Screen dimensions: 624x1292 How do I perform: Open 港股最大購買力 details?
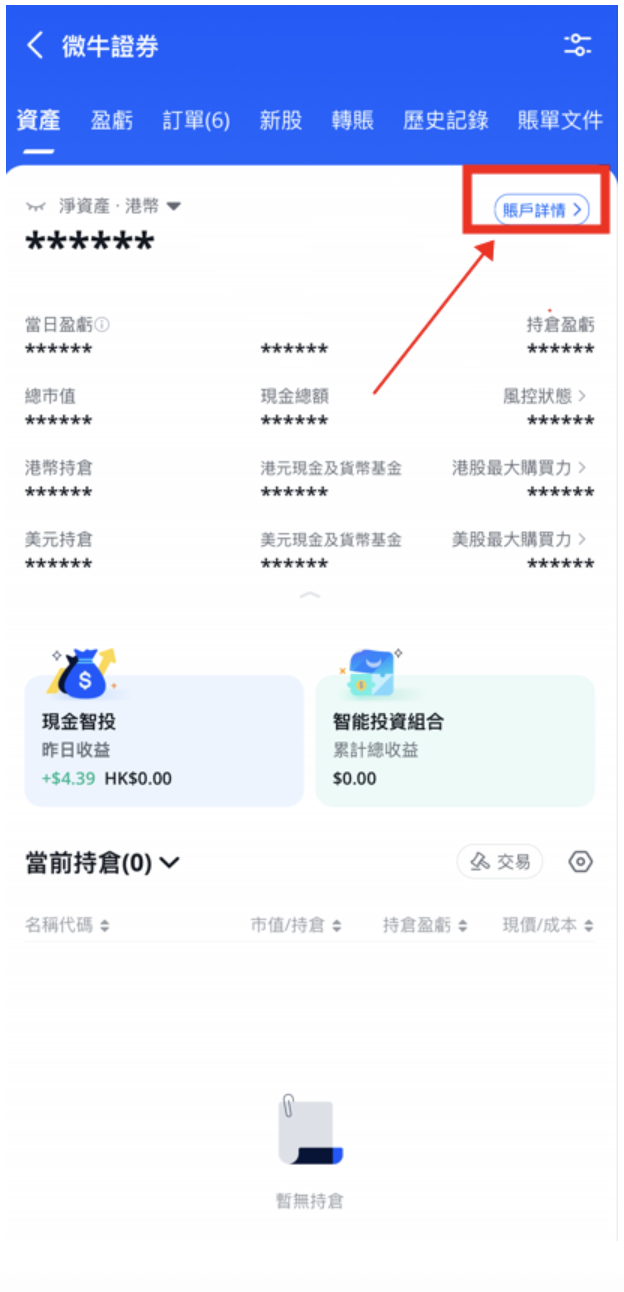point(520,467)
